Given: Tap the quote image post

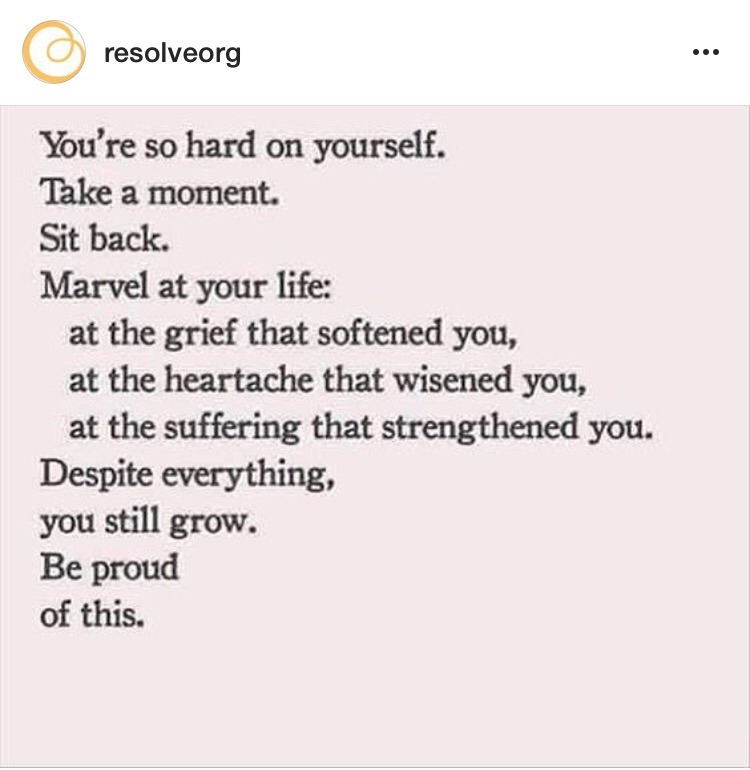Looking at the screenshot, I should (x=375, y=435).
